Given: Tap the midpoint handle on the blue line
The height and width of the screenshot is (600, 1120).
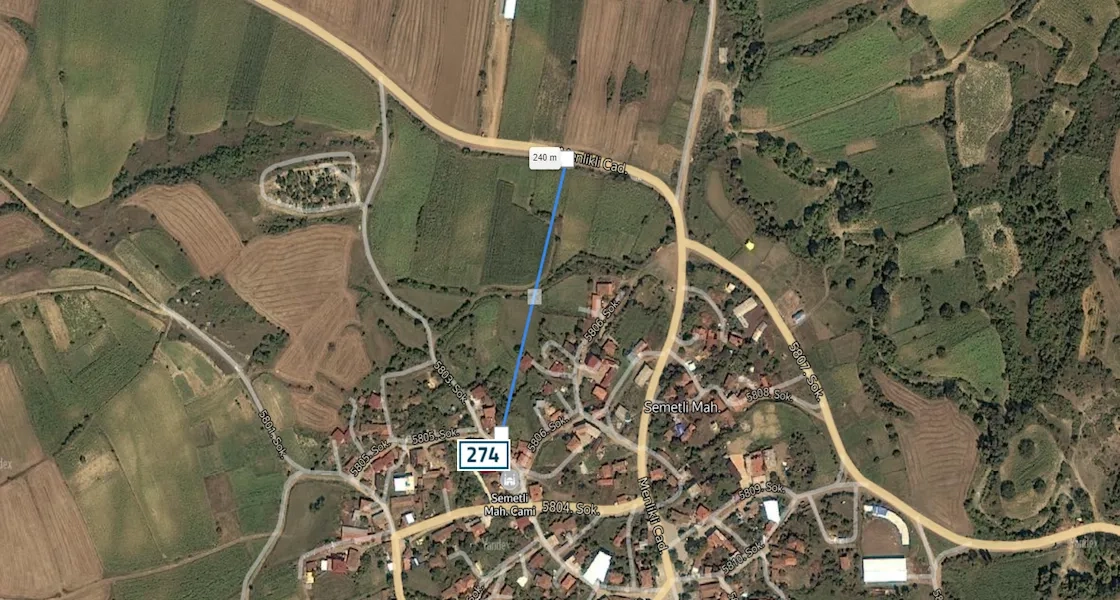Looking at the screenshot, I should 534,296.
